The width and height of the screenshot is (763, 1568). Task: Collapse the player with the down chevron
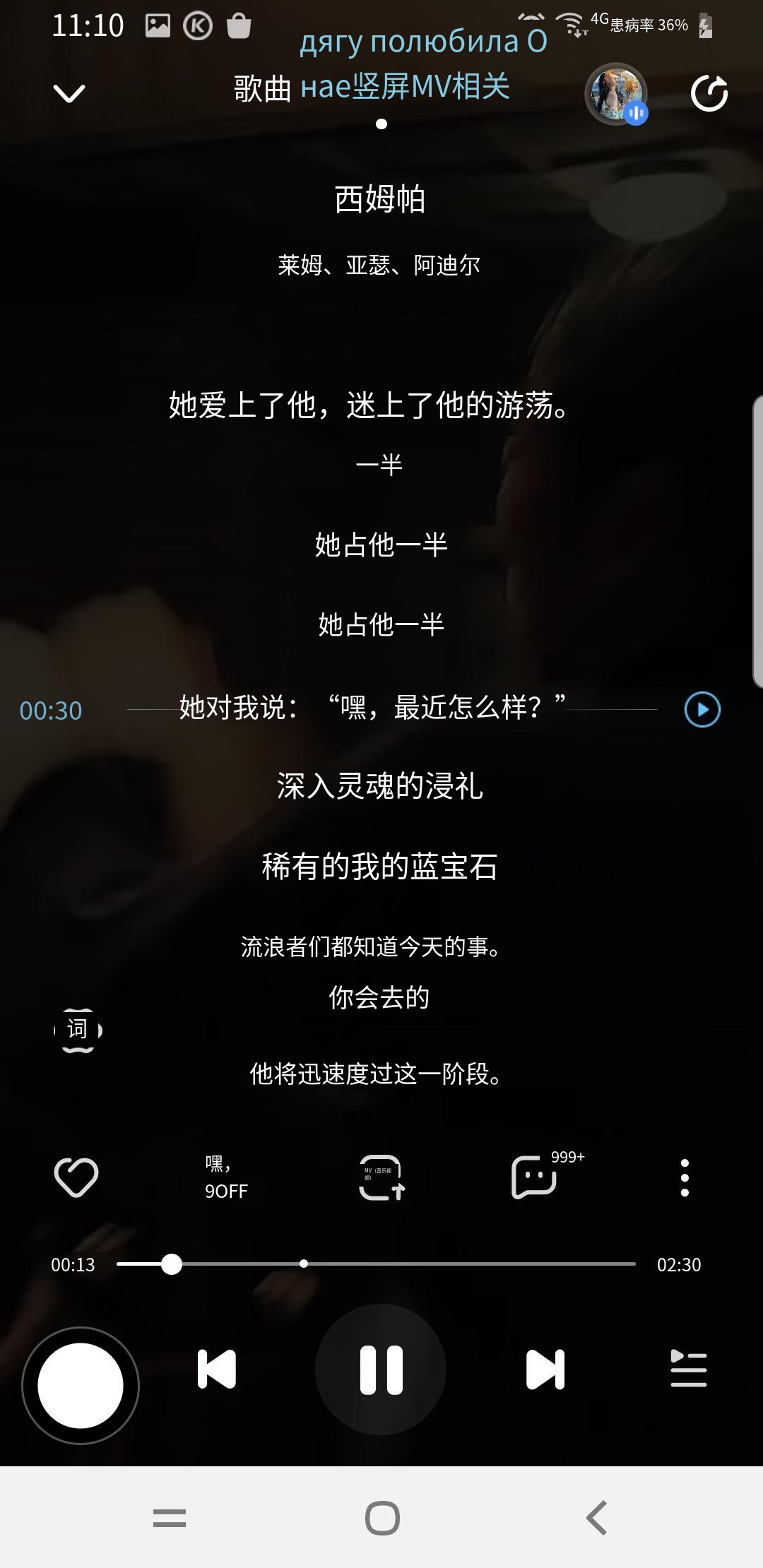click(69, 94)
